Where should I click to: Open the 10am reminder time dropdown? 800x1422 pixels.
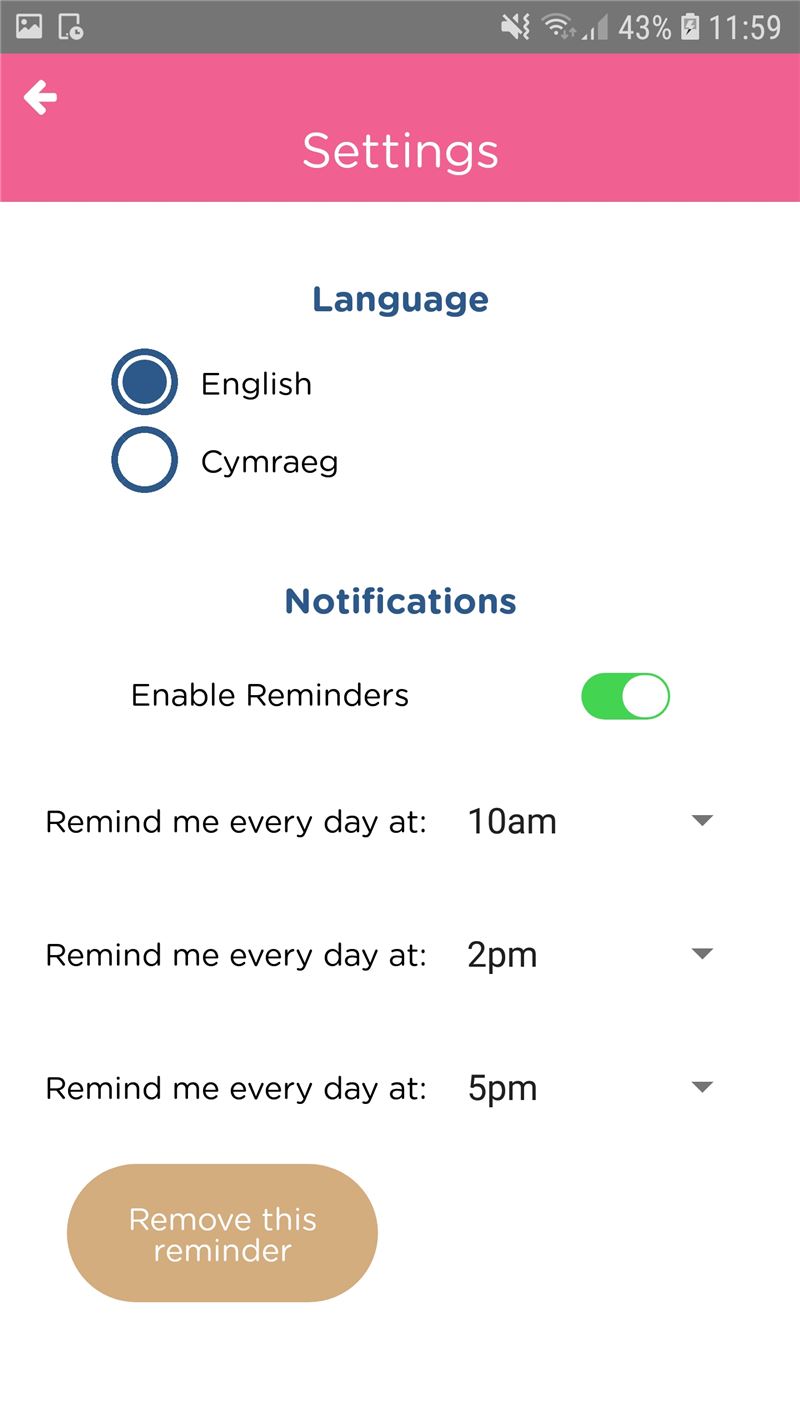[x=590, y=822]
